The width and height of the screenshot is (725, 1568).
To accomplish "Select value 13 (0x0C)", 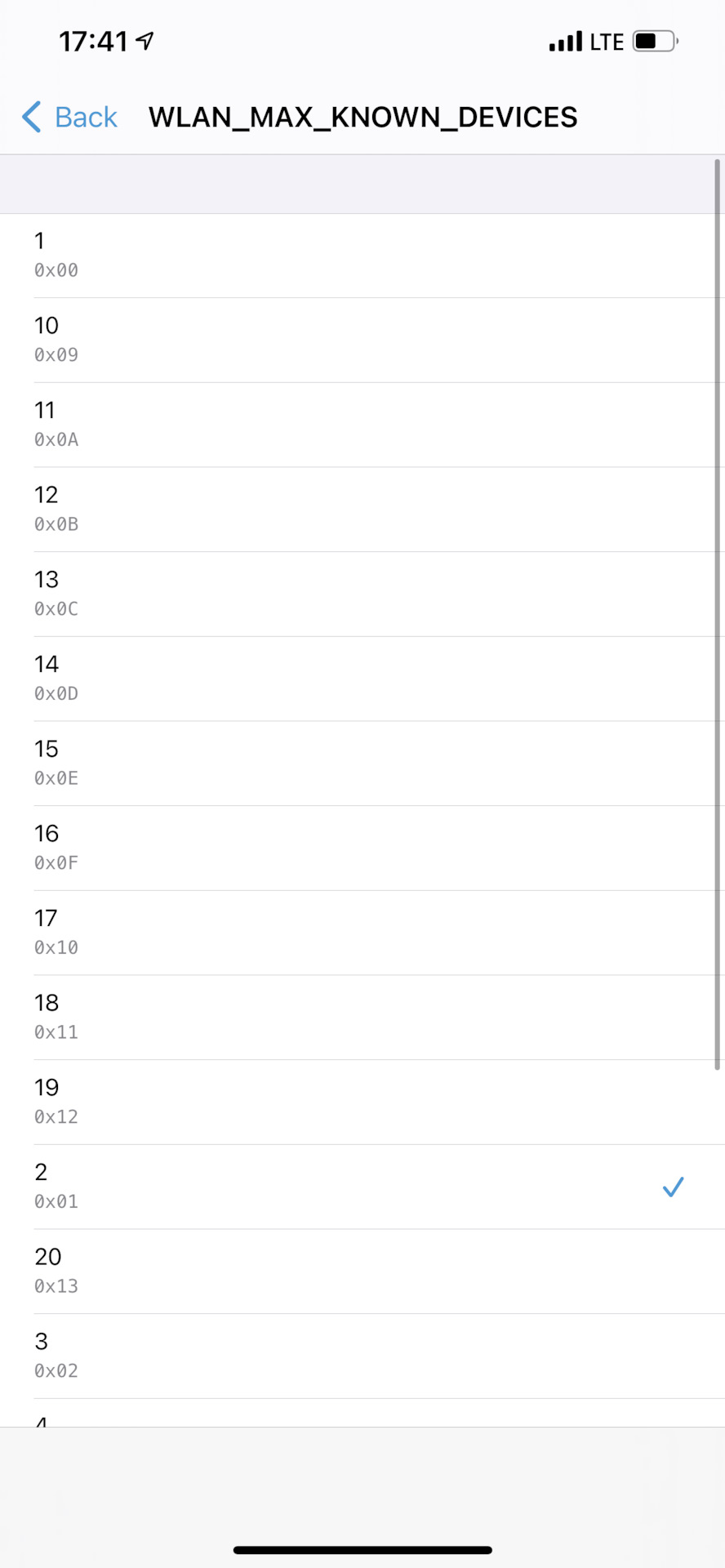I will 362,594.
